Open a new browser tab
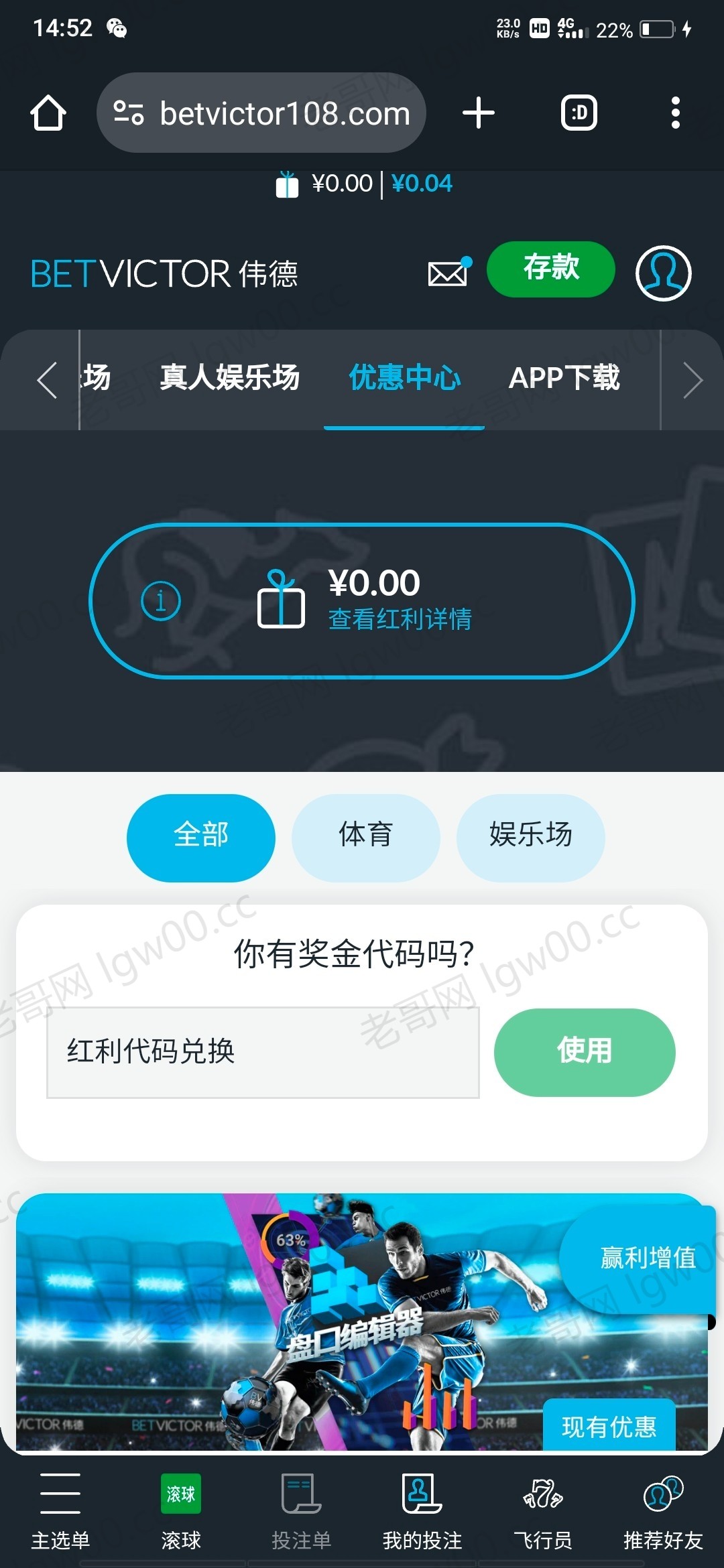The width and height of the screenshot is (724, 1568). (x=479, y=113)
